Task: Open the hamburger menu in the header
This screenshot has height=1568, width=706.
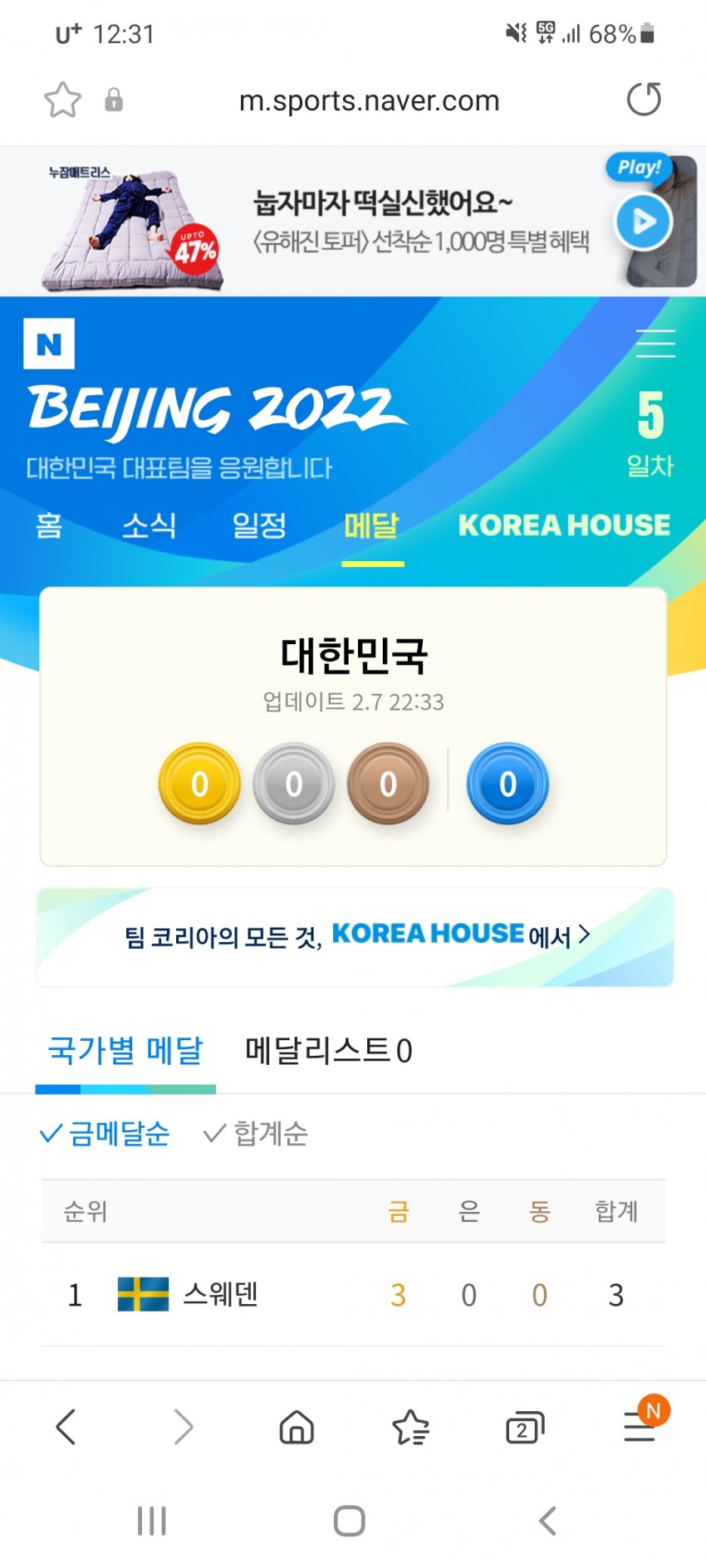Action: (655, 344)
